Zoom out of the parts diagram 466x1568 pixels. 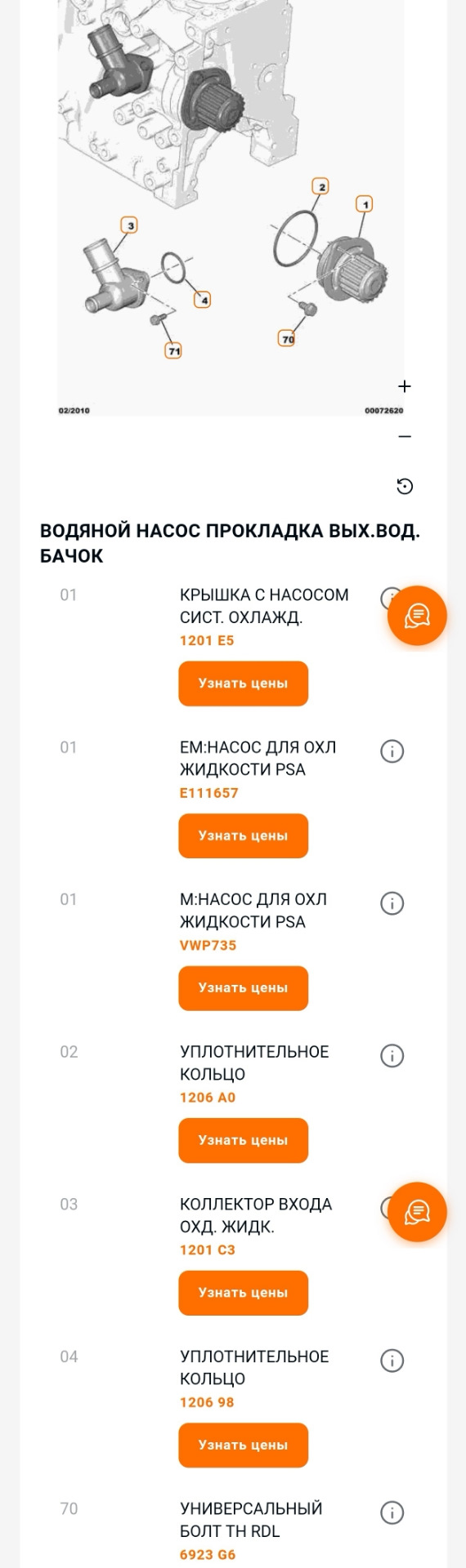coord(405,437)
